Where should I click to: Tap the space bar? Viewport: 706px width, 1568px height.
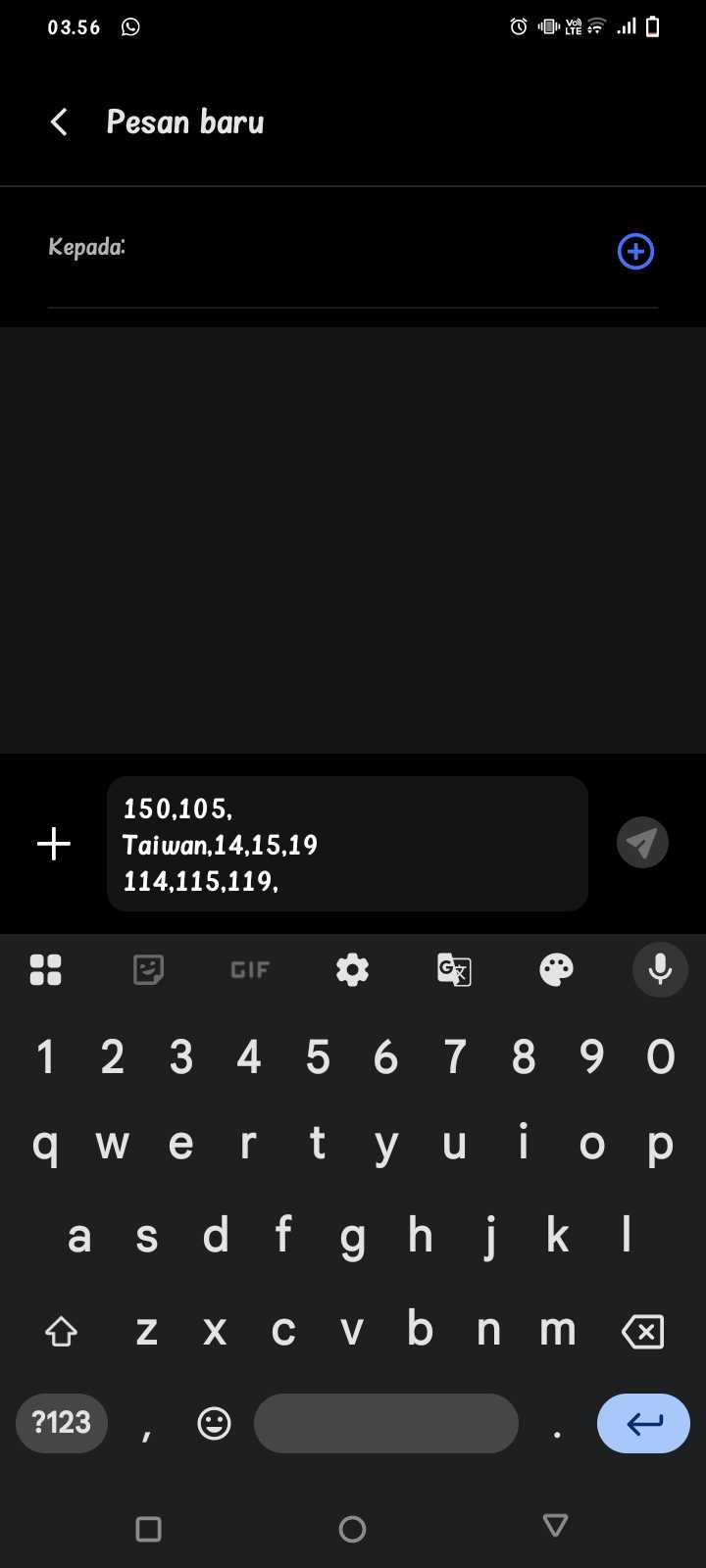pyautogui.click(x=385, y=1423)
